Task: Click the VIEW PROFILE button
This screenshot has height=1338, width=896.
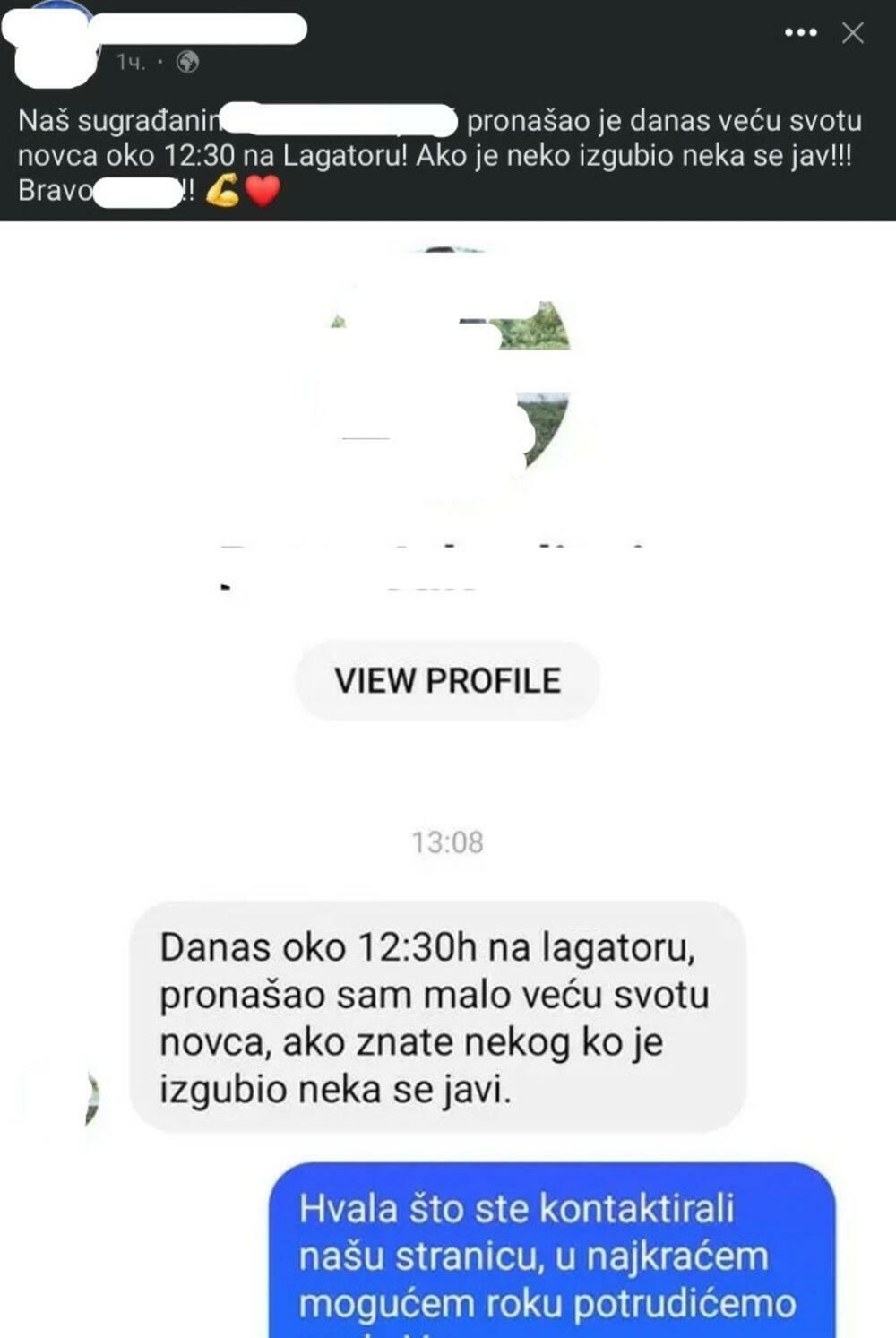Action: (x=448, y=680)
